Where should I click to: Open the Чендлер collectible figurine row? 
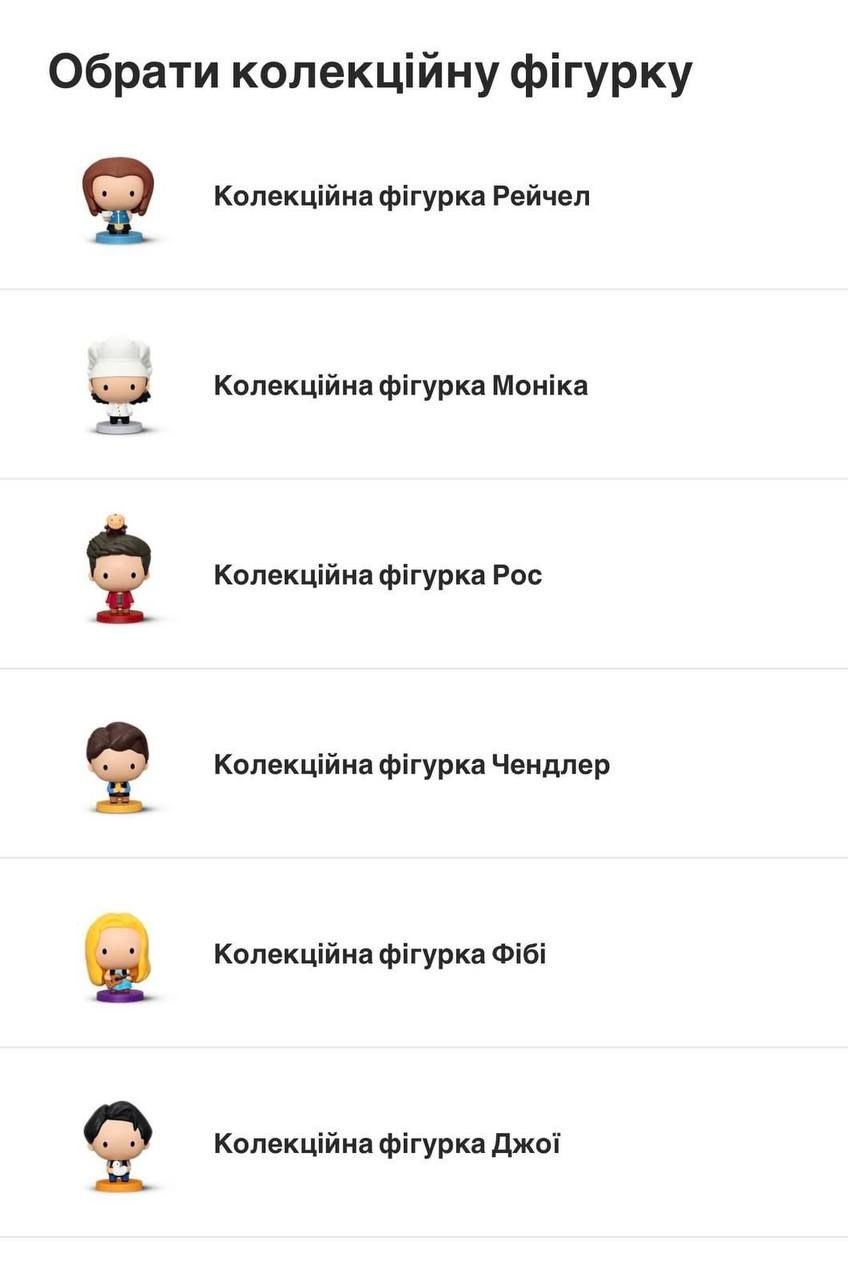coord(411,765)
